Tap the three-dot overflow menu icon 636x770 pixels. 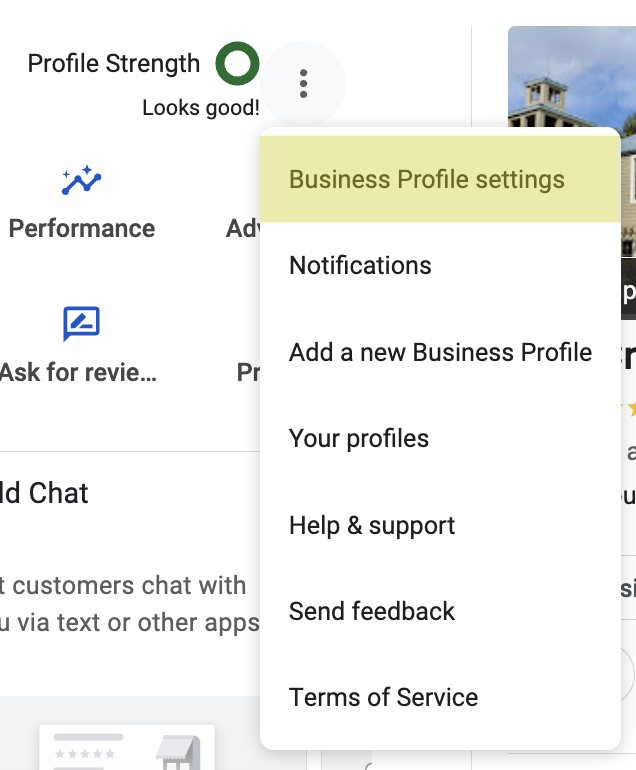303,84
